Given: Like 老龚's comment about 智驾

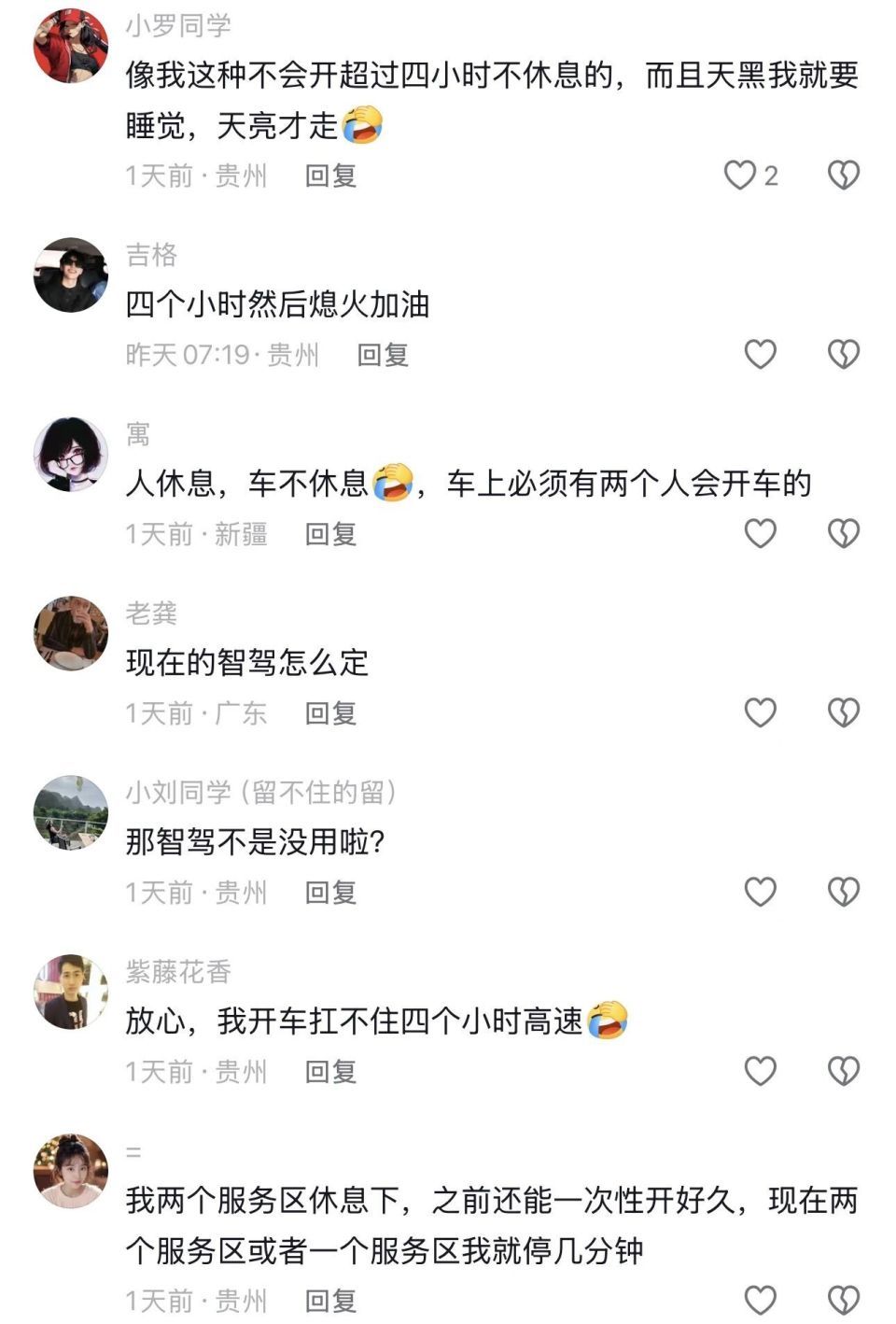Looking at the screenshot, I should click(760, 713).
